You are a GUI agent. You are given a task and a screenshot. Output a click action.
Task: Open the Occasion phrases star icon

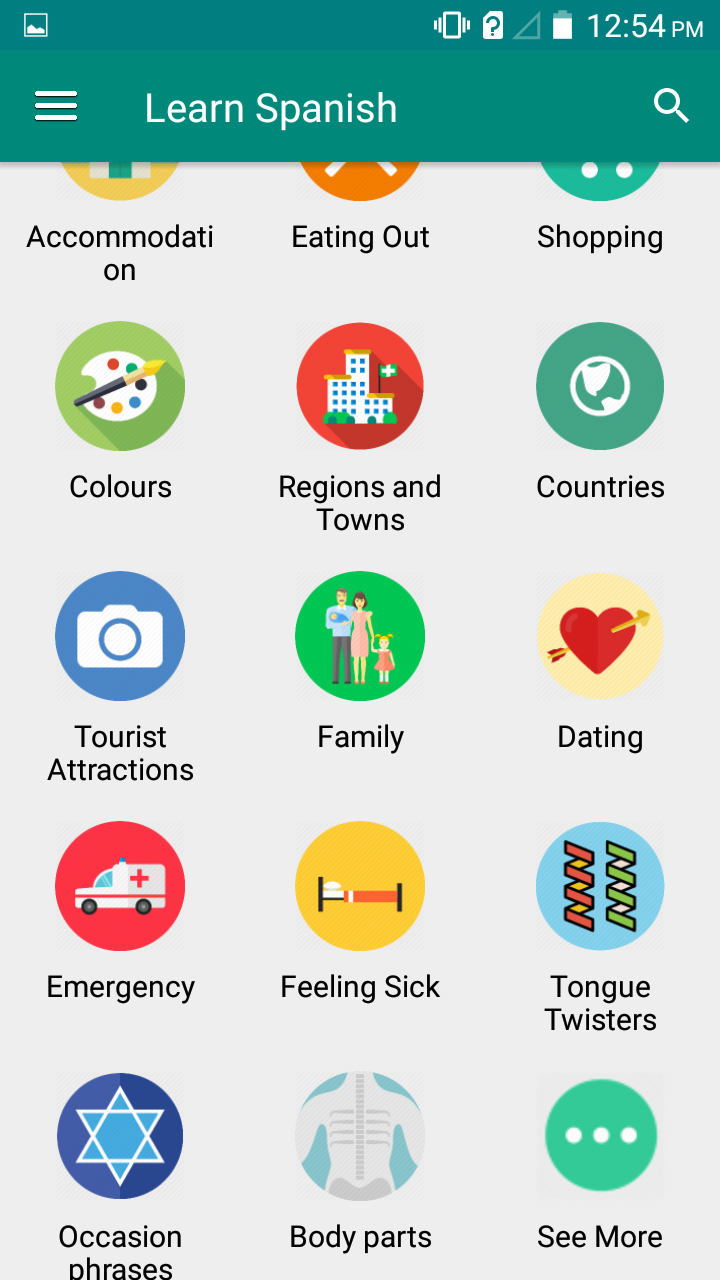pyautogui.click(x=120, y=1136)
